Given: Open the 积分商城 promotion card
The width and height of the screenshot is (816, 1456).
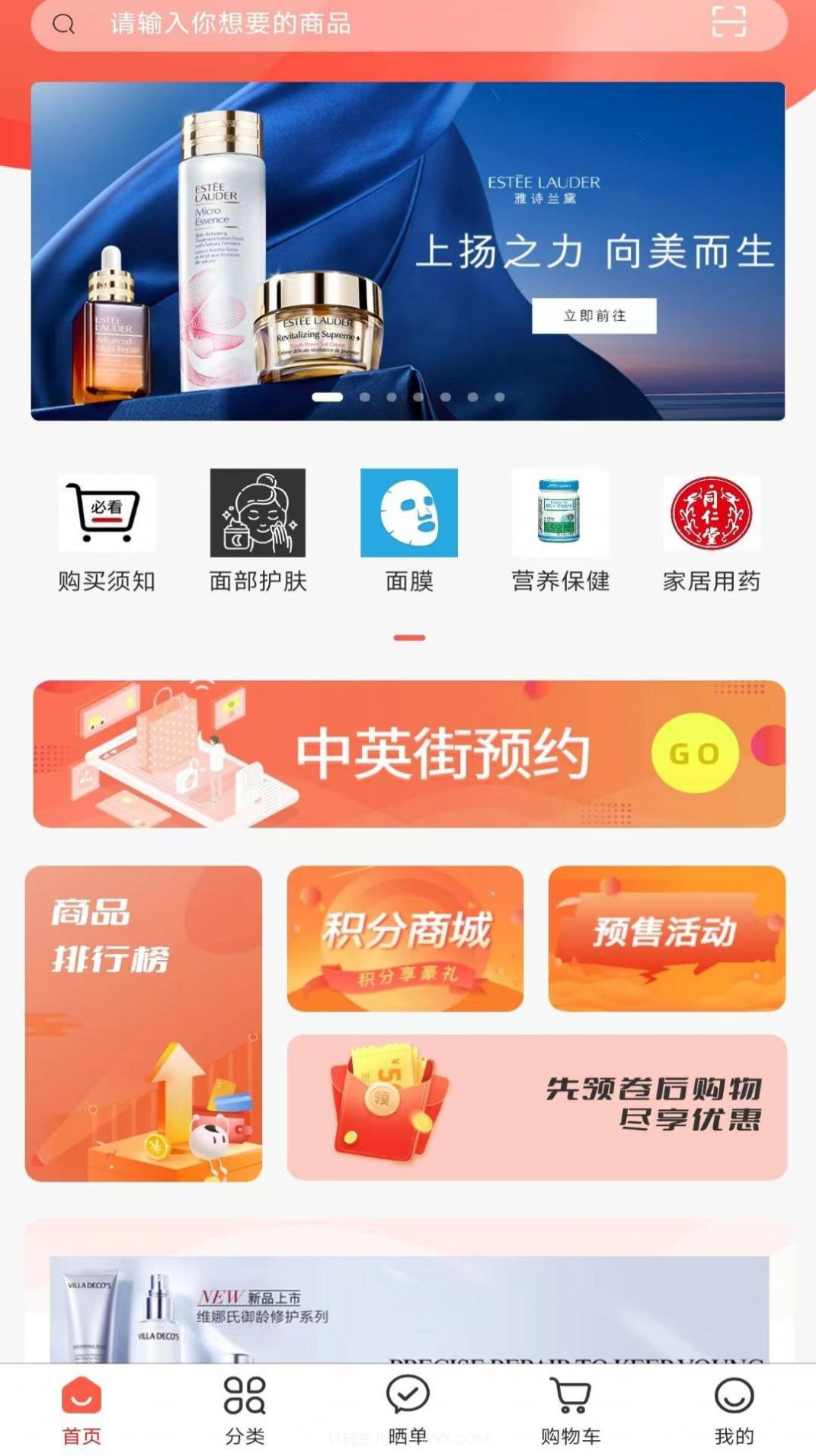Looking at the screenshot, I should pos(405,939).
